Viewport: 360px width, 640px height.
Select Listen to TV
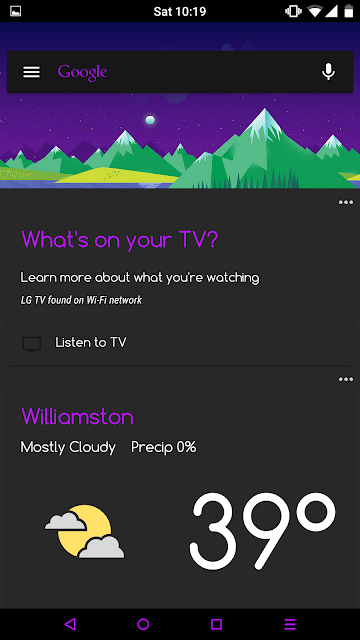click(180, 343)
